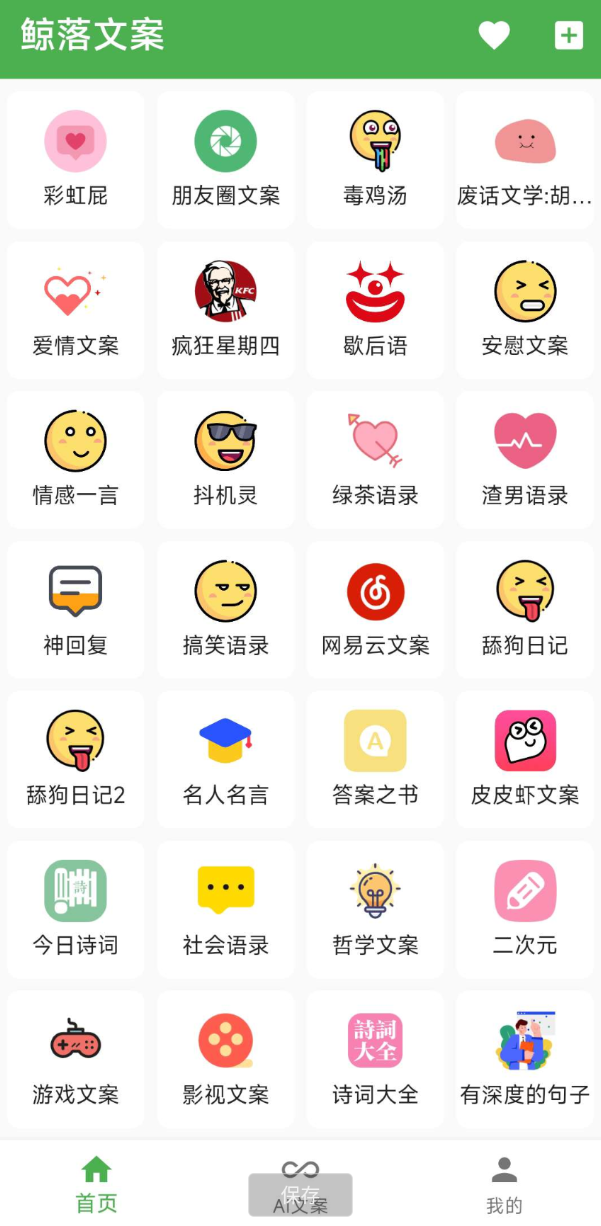Viewport: 601px width, 1226px height.
Task: Open 有深度的句子 collection
Action: coord(525,1060)
